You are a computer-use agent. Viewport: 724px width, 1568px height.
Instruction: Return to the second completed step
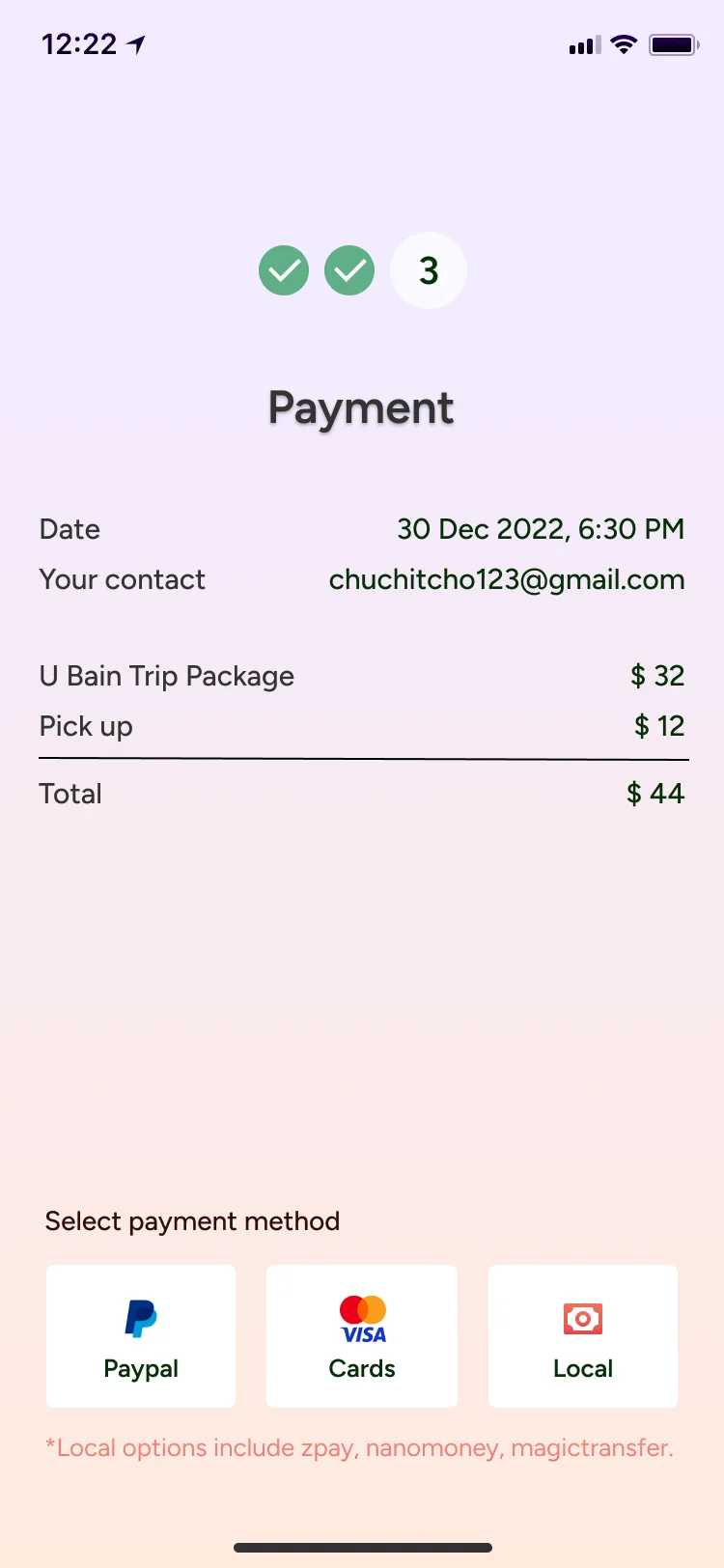coord(349,270)
